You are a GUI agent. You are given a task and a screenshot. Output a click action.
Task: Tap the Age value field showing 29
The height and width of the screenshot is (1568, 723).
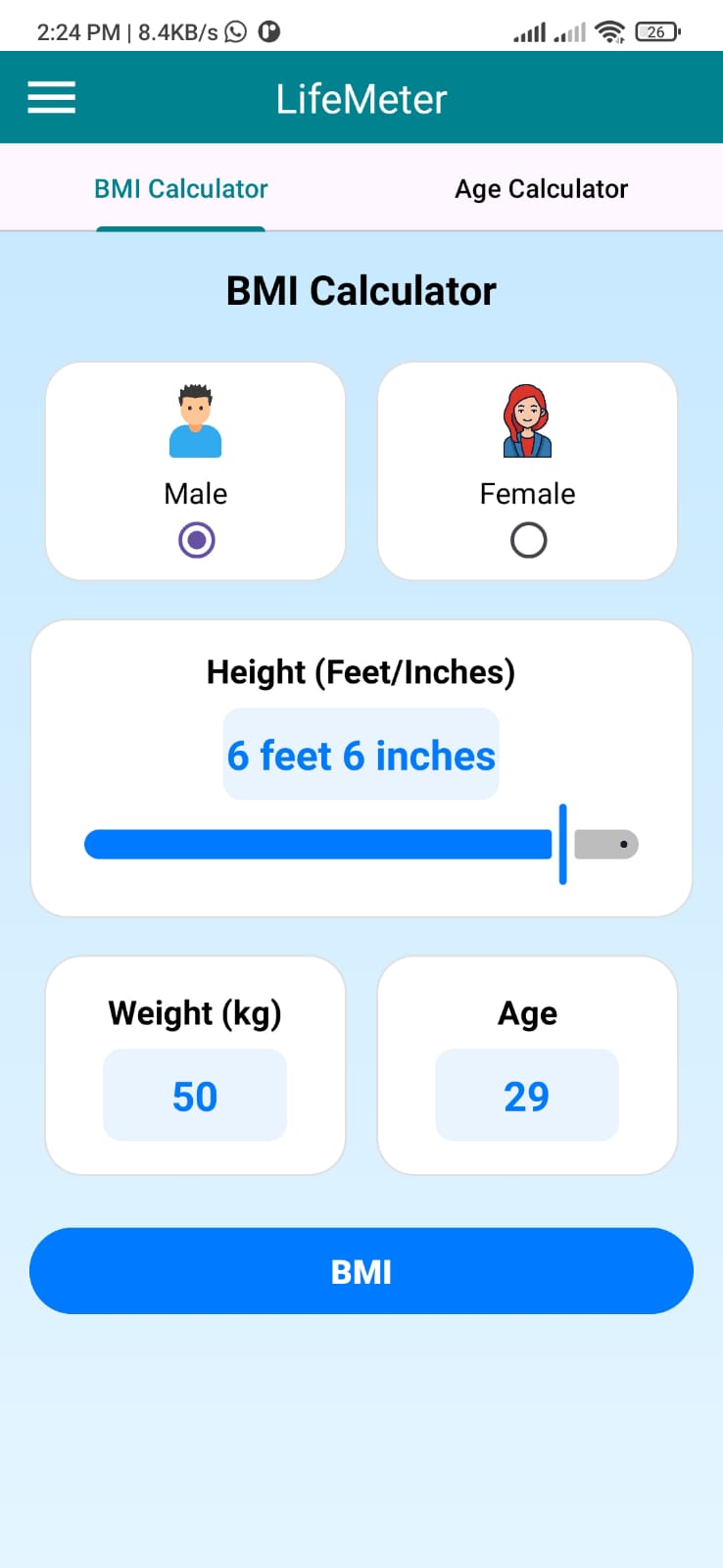[x=526, y=1095]
